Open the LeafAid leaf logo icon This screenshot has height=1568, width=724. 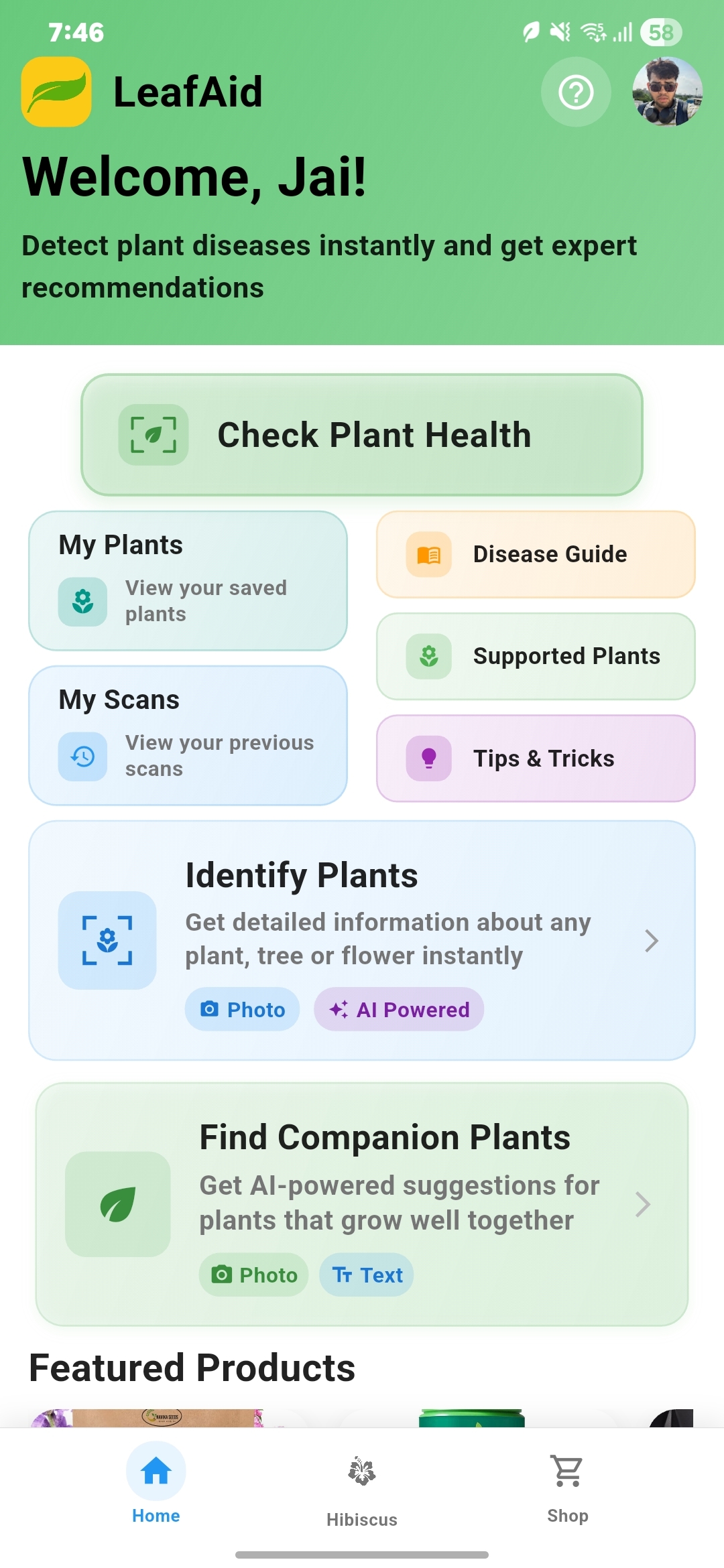point(56,92)
